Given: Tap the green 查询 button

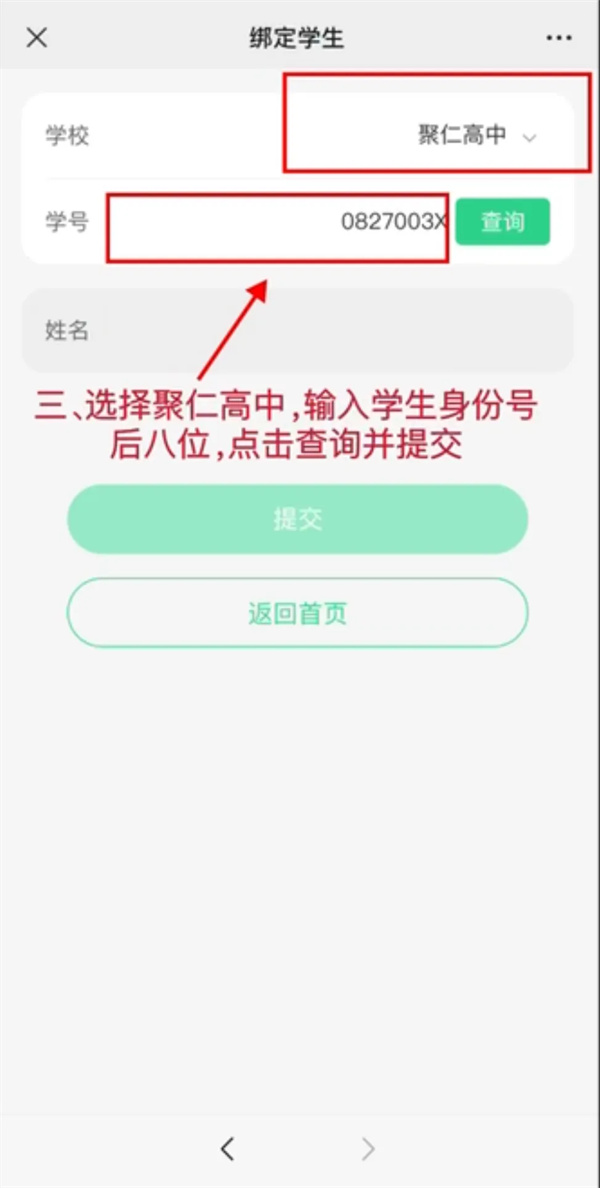Looking at the screenshot, I should (503, 221).
